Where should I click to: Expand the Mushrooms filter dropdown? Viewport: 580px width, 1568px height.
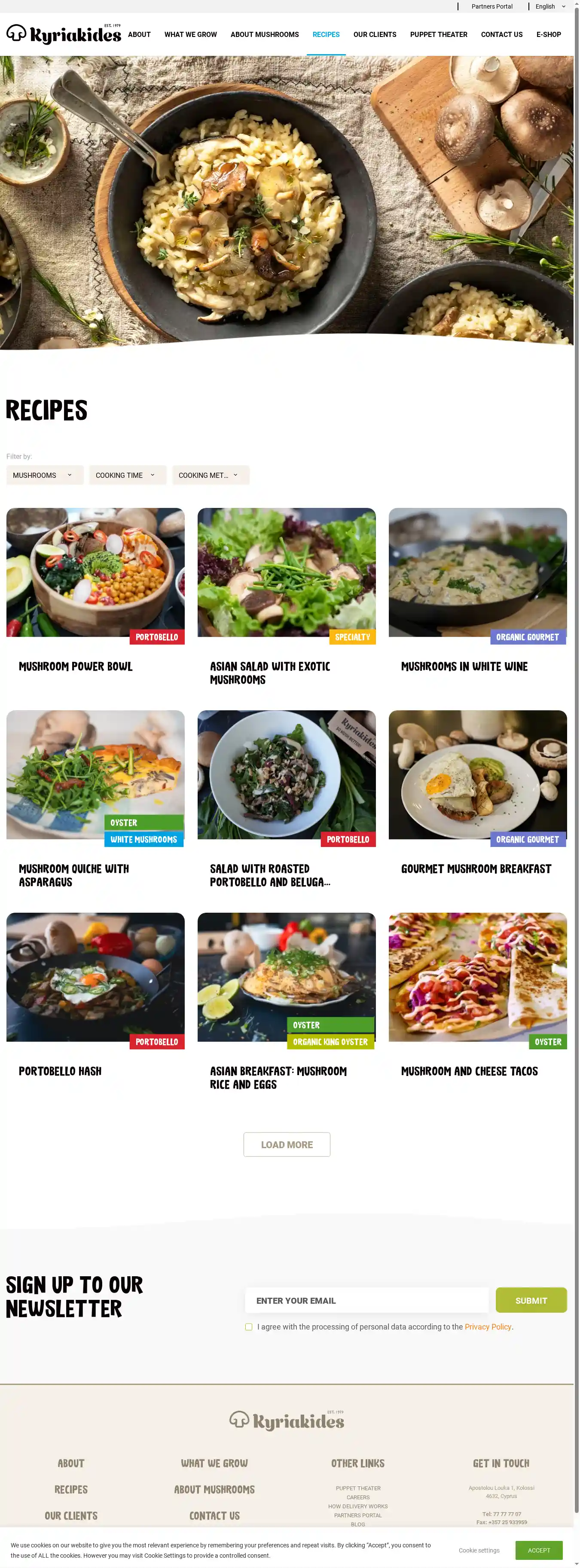pyautogui.click(x=44, y=475)
